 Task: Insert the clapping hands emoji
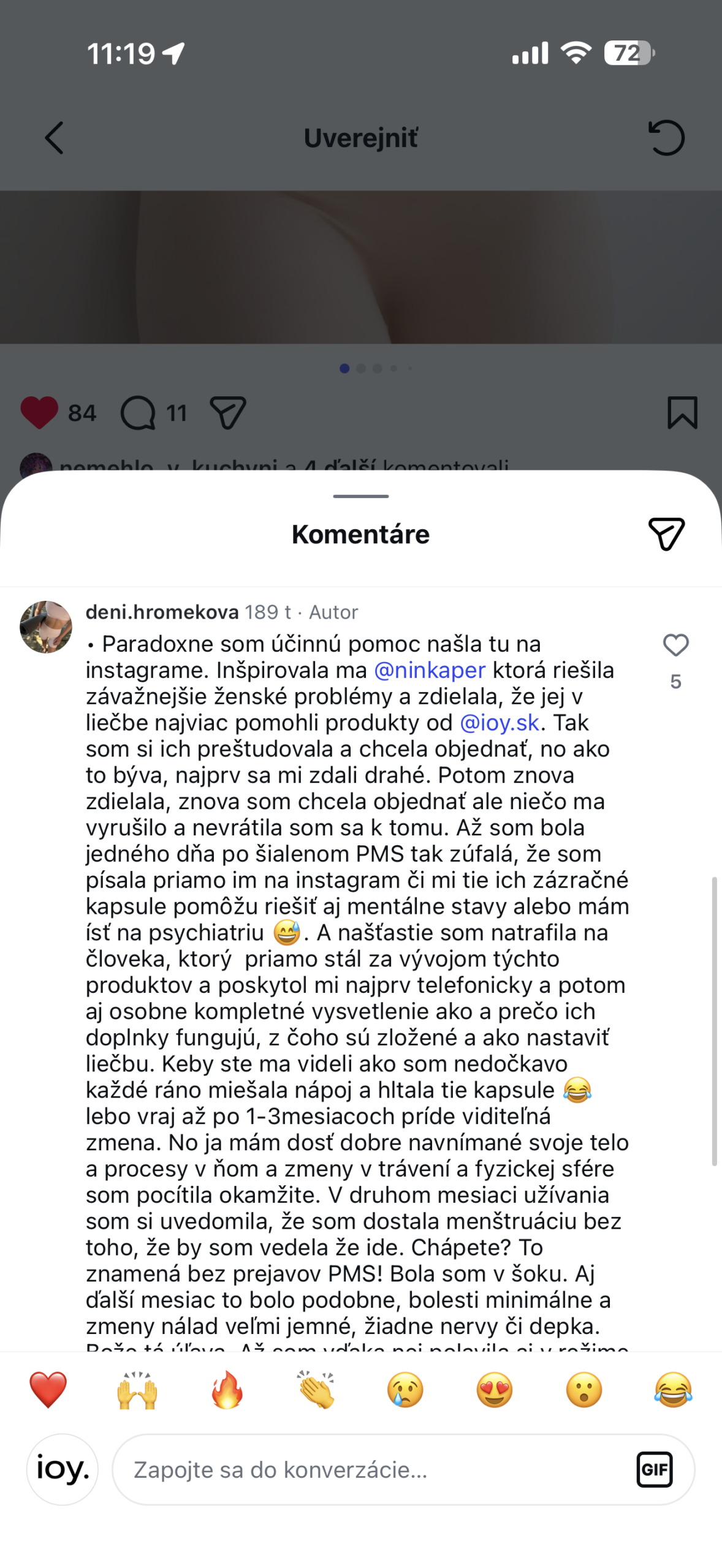tap(316, 1390)
